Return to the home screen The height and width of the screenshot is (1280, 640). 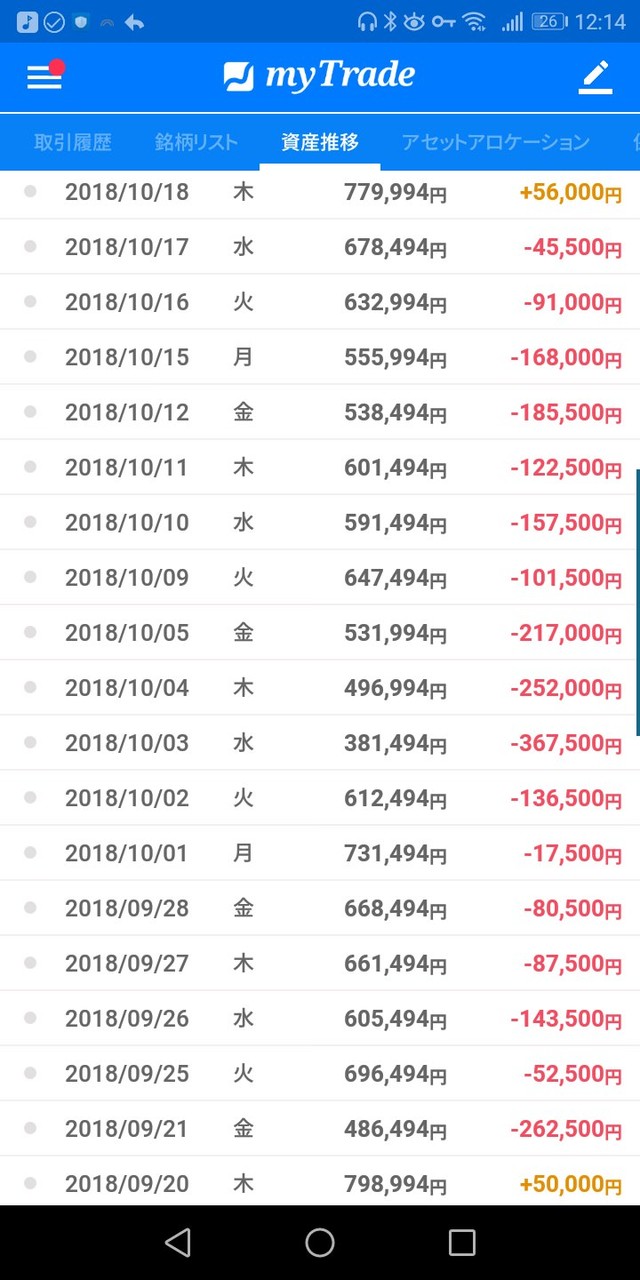[320, 1242]
